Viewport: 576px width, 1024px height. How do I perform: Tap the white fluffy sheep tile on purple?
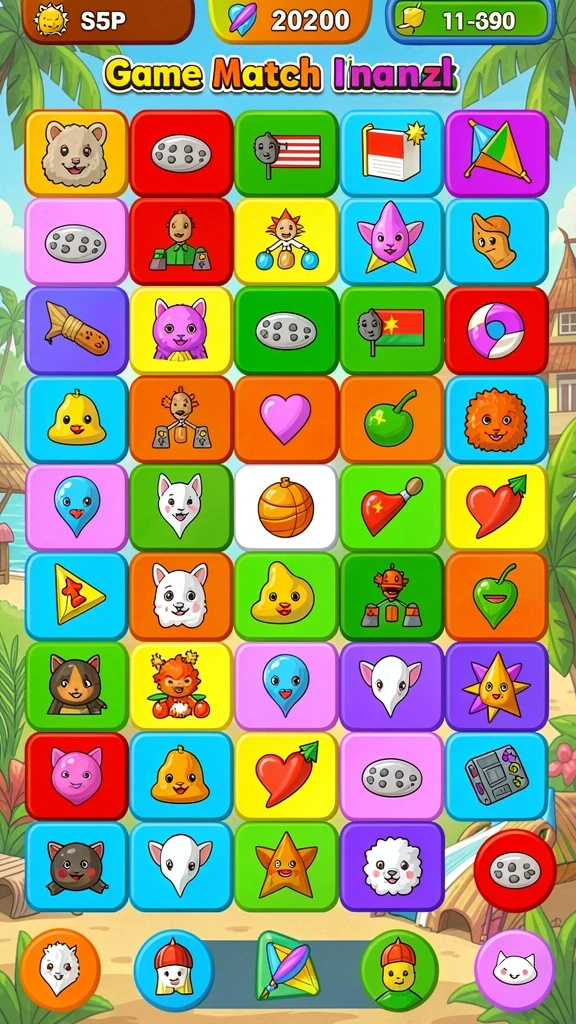391,866
